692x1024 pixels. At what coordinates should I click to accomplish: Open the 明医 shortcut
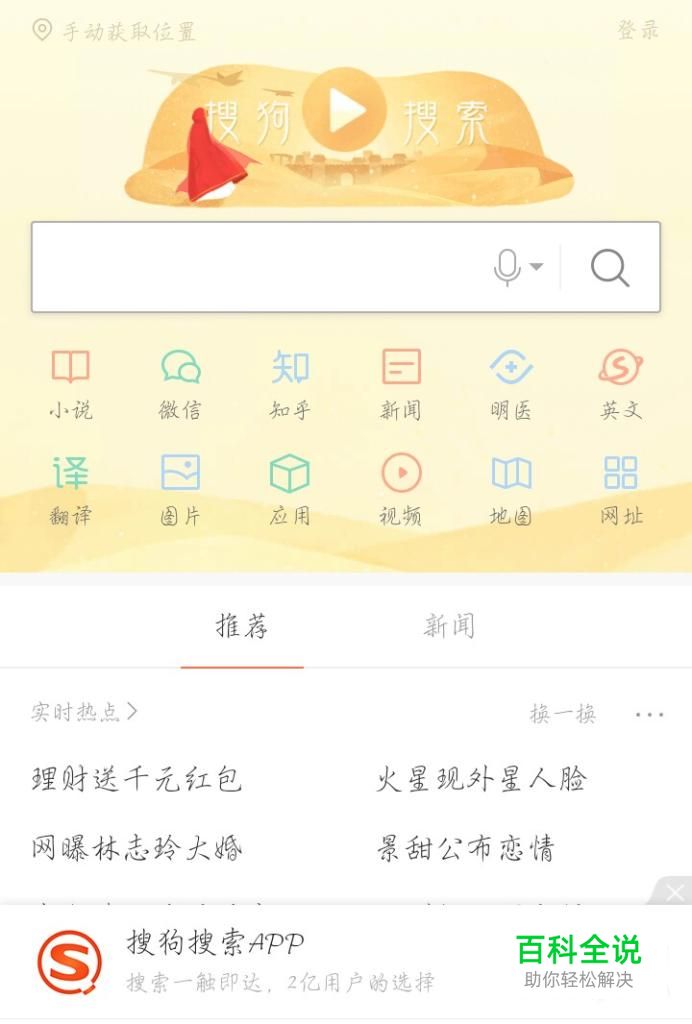tap(511, 384)
